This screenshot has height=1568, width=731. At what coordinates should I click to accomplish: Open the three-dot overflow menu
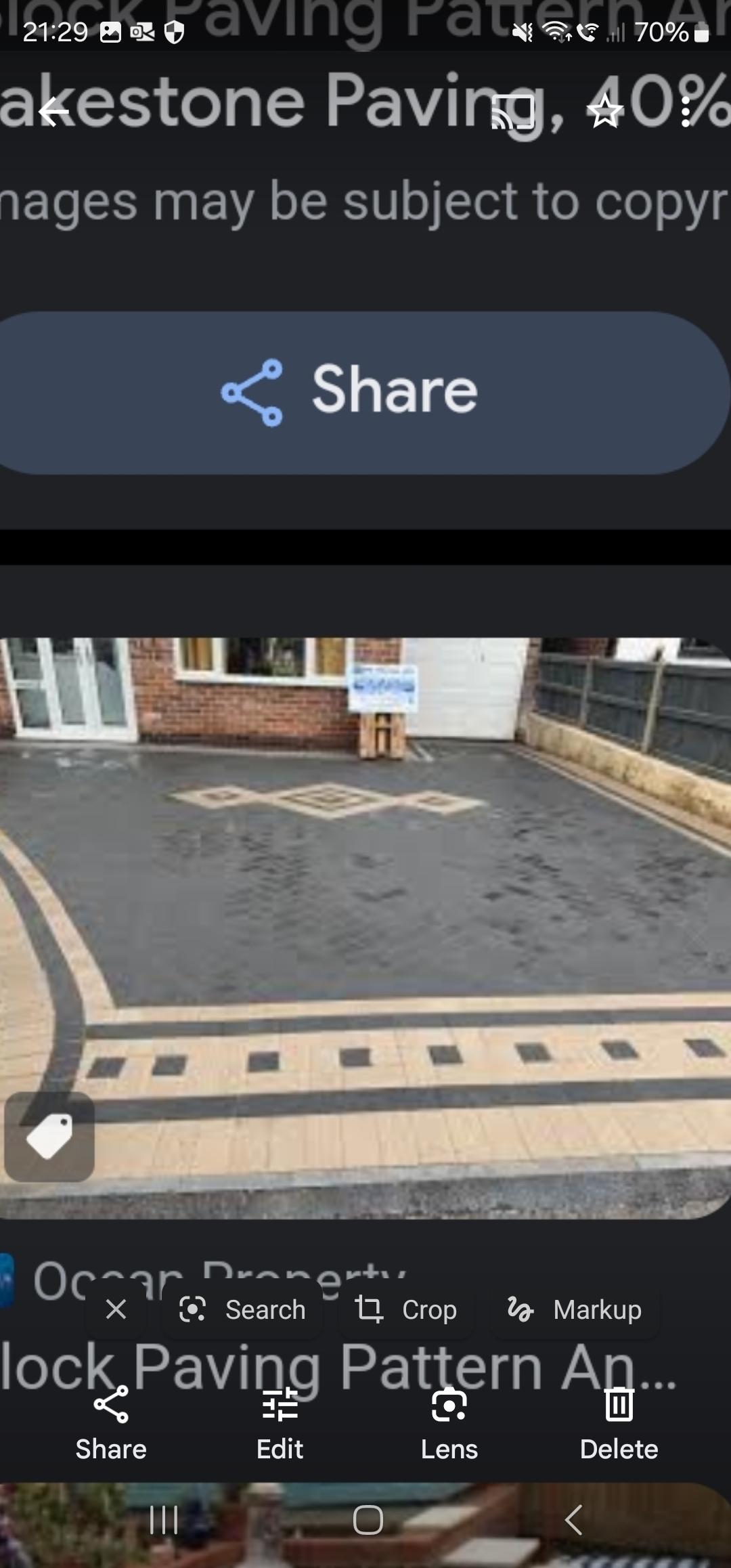click(x=686, y=112)
